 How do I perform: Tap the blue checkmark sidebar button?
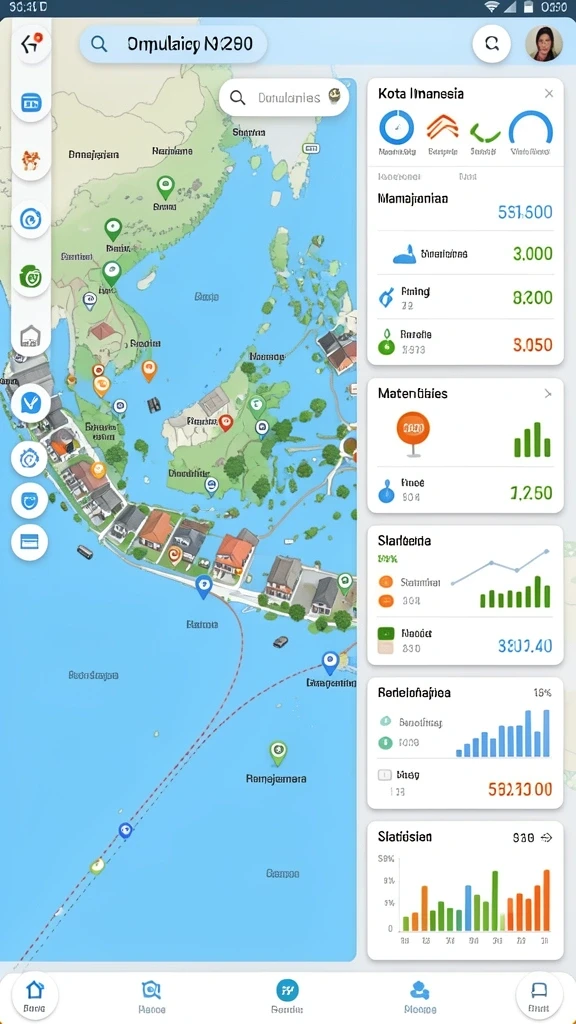(x=31, y=404)
